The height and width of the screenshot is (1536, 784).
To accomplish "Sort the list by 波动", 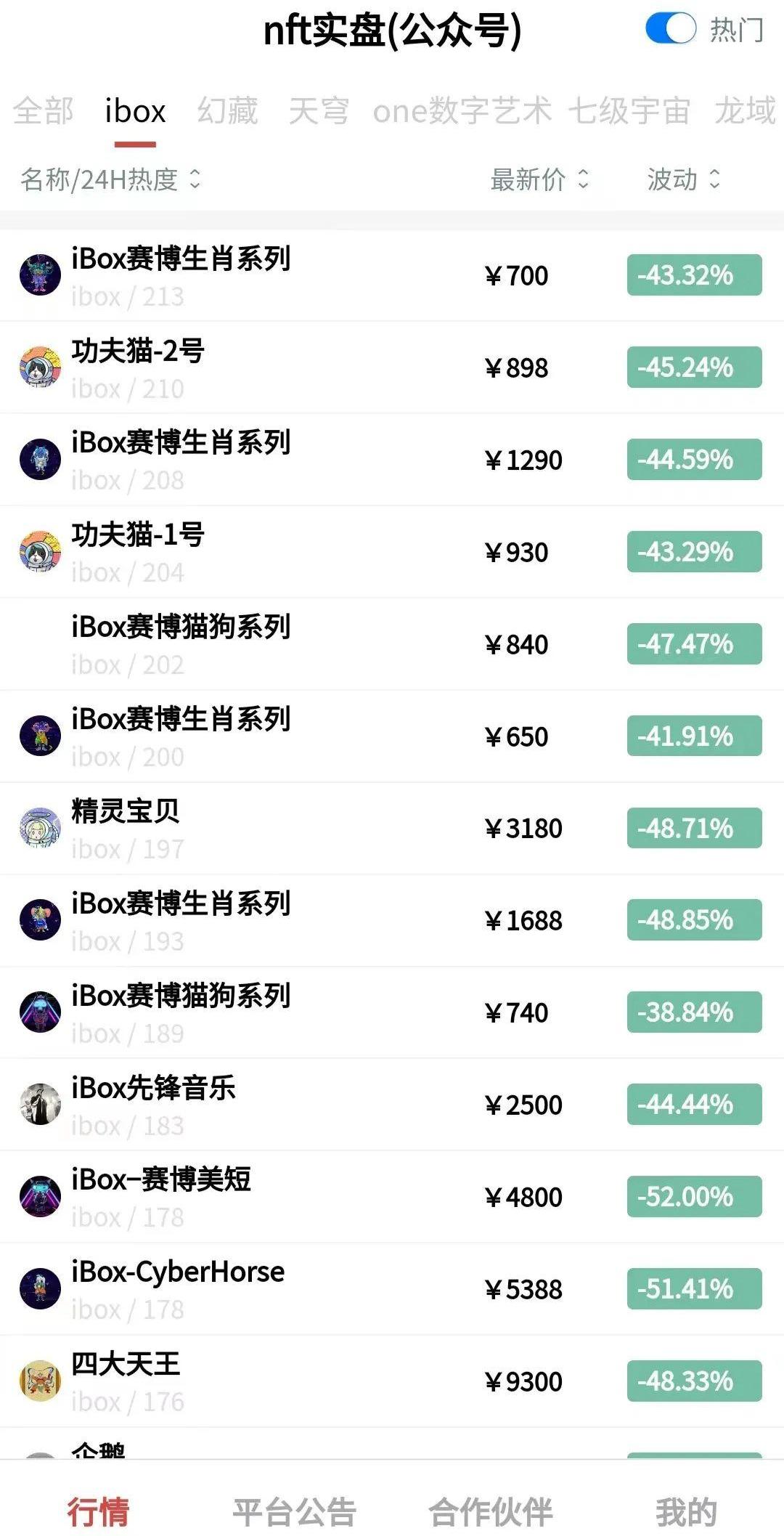I will pyautogui.click(x=683, y=179).
